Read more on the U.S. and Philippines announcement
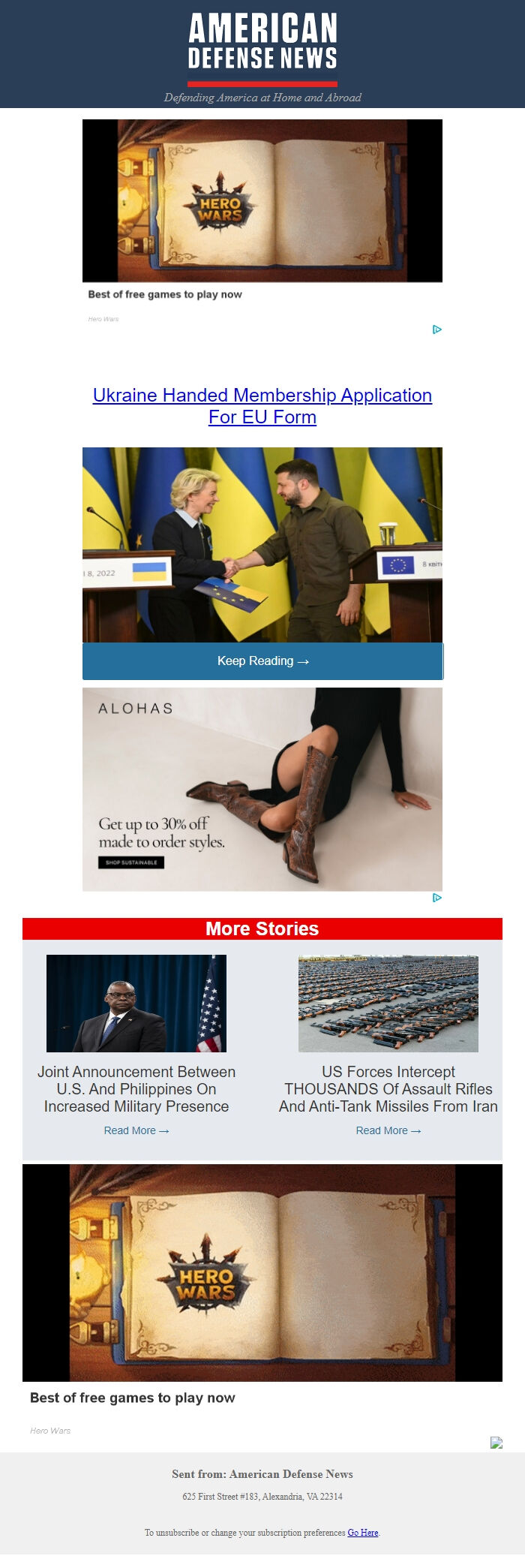The image size is (525, 1568). click(x=136, y=1130)
